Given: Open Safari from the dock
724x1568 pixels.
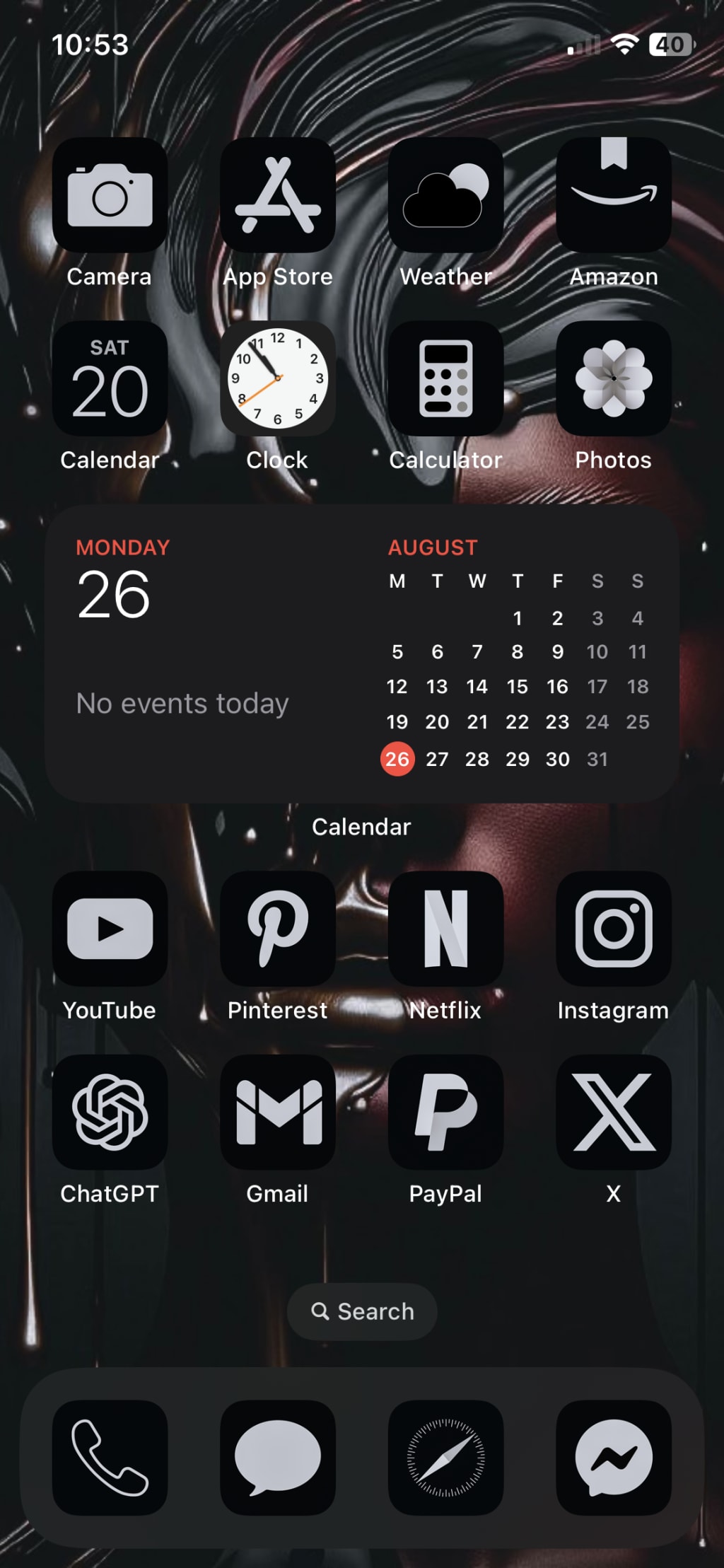Looking at the screenshot, I should pyautogui.click(x=445, y=1457).
